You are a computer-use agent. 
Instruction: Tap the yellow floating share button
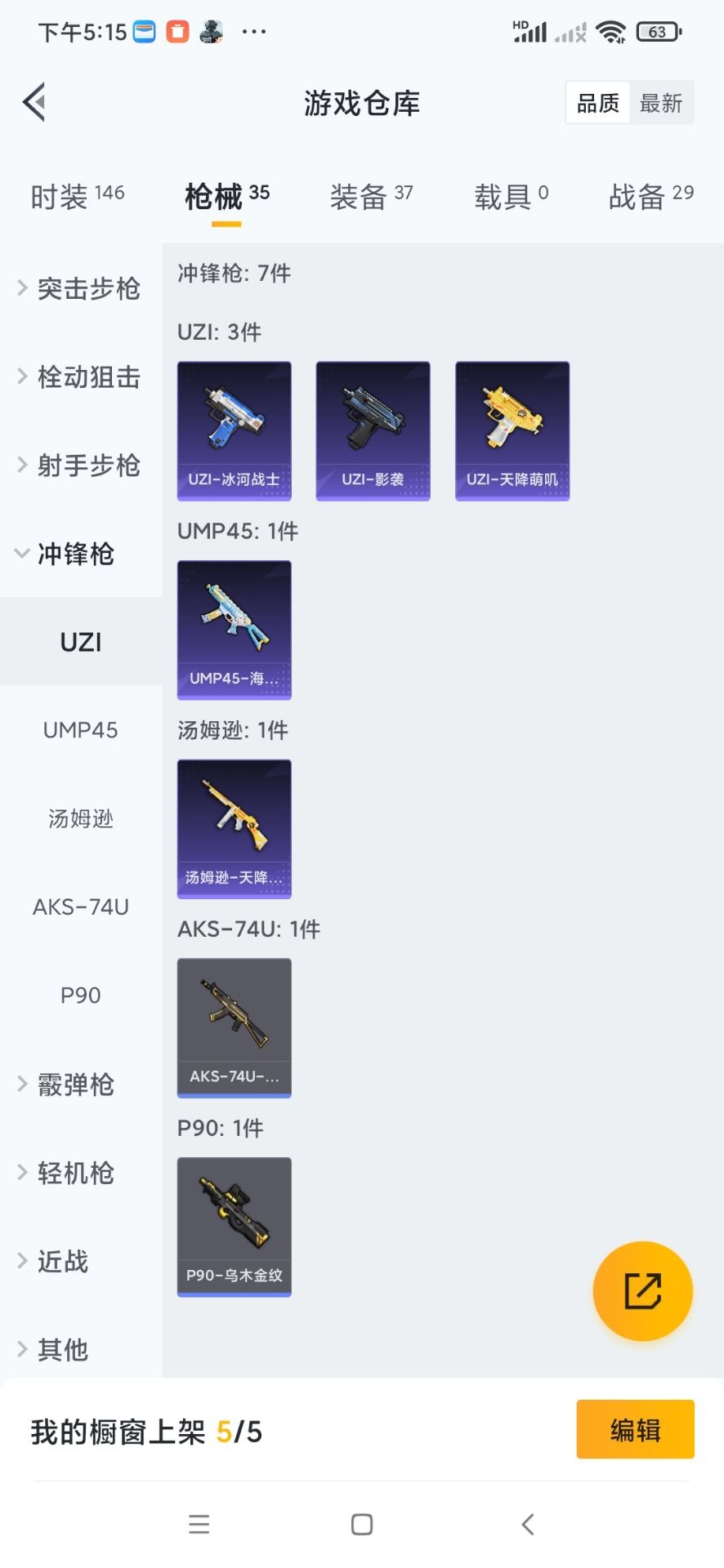point(642,1291)
